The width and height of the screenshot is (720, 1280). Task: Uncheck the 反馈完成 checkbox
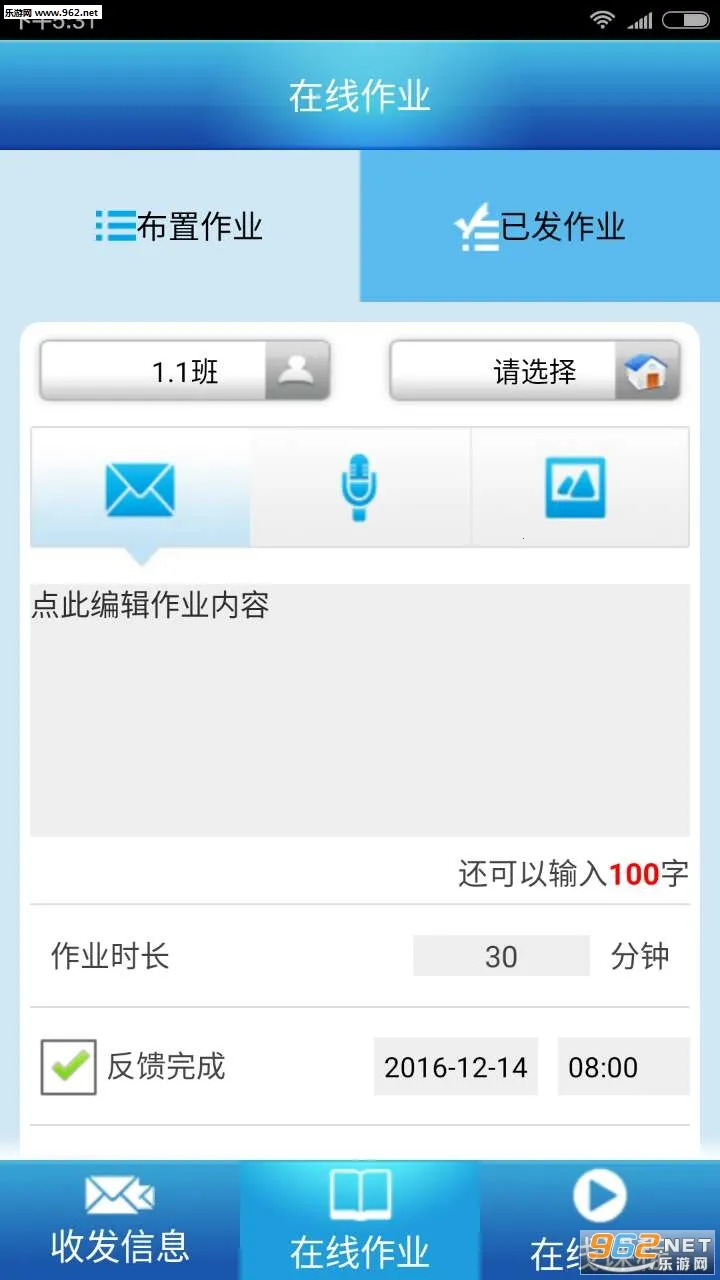tap(68, 1066)
